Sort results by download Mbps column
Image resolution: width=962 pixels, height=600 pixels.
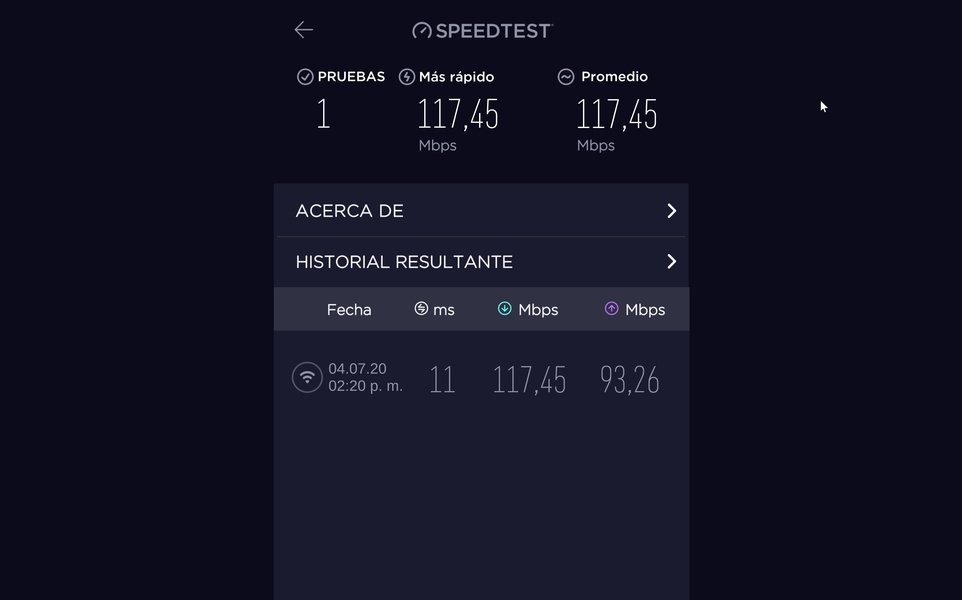click(528, 310)
